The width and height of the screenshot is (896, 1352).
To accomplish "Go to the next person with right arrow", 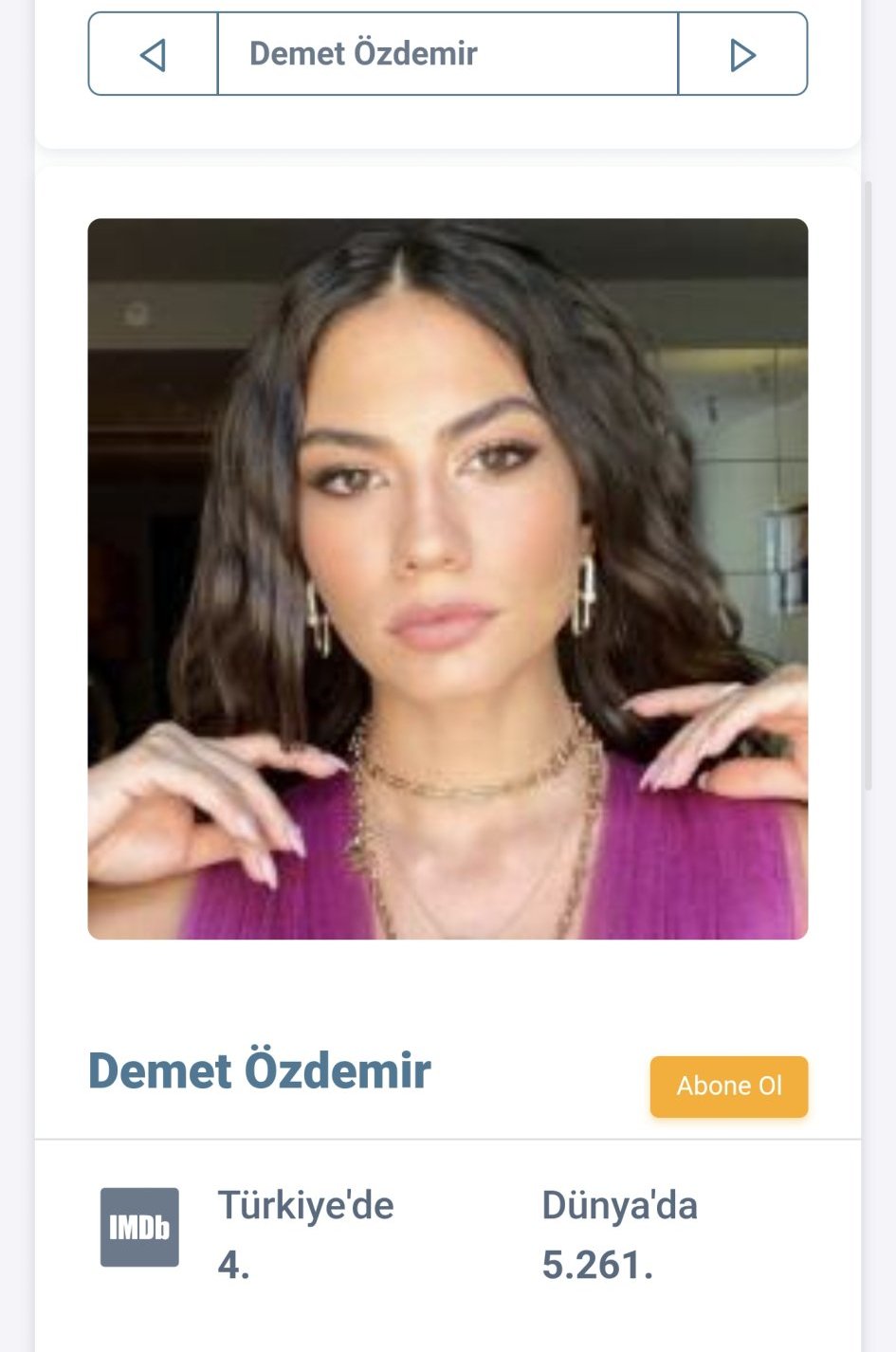I will 742,55.
